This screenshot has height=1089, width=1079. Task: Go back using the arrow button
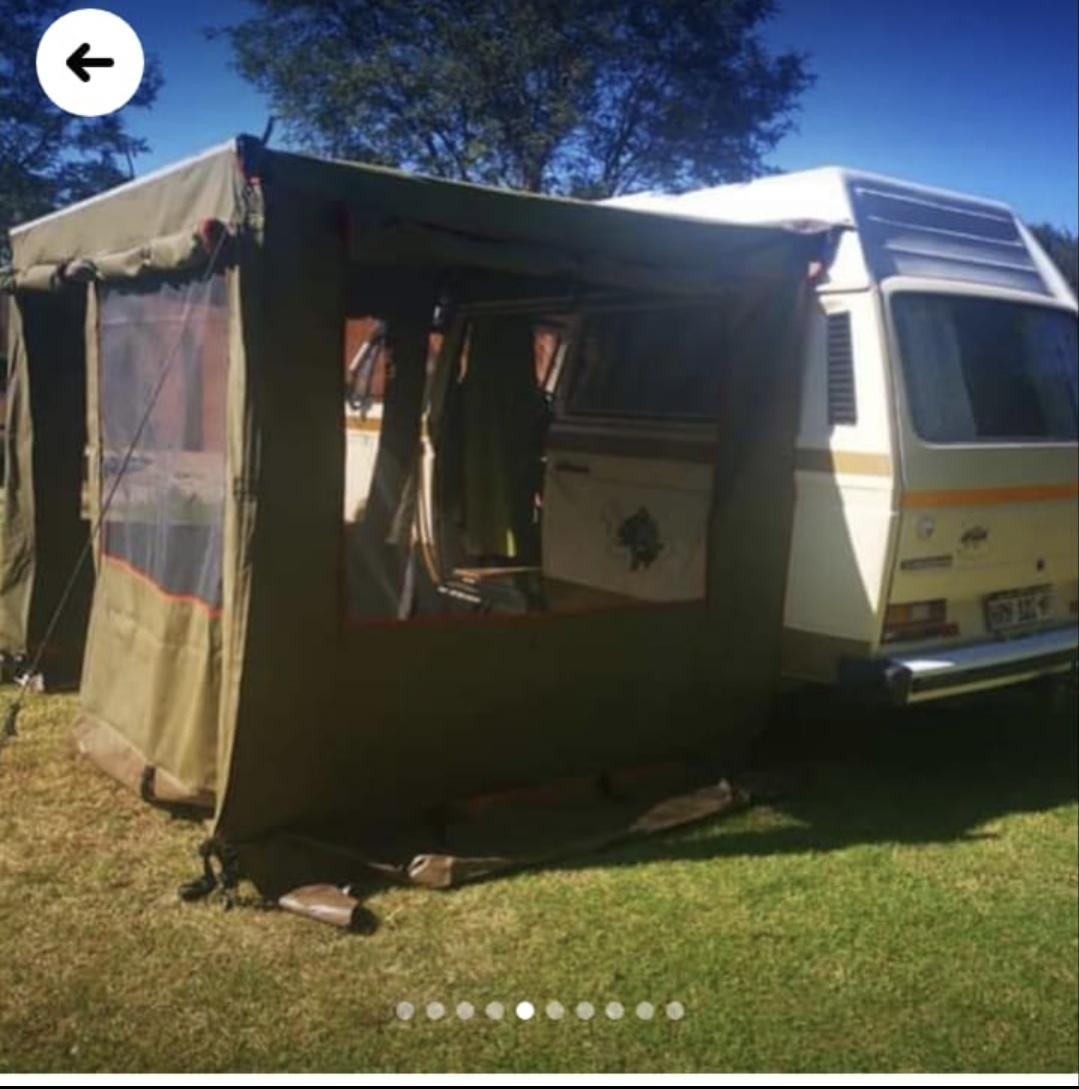90,62
